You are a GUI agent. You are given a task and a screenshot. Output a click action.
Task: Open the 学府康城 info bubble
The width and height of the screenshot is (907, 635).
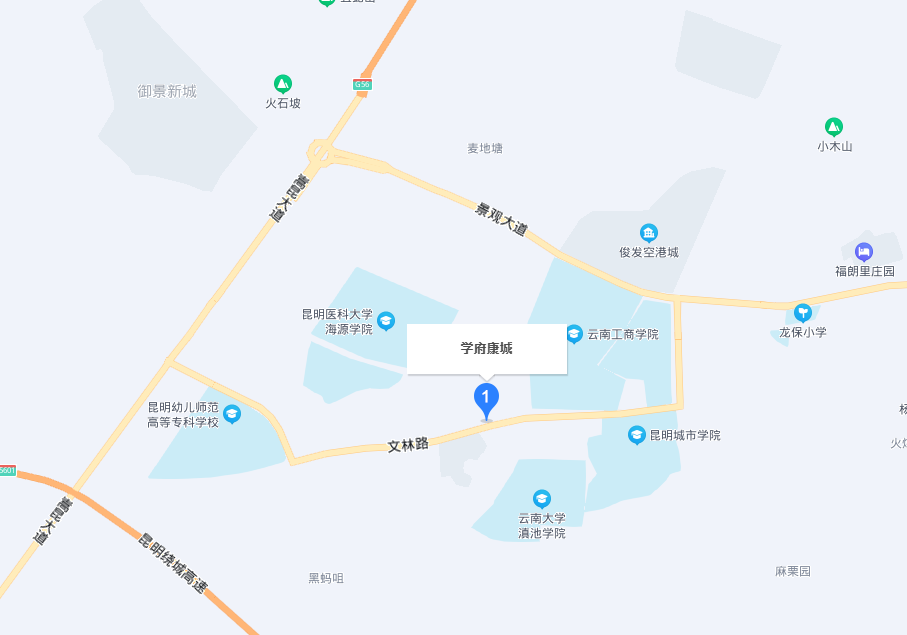[487, 349]
